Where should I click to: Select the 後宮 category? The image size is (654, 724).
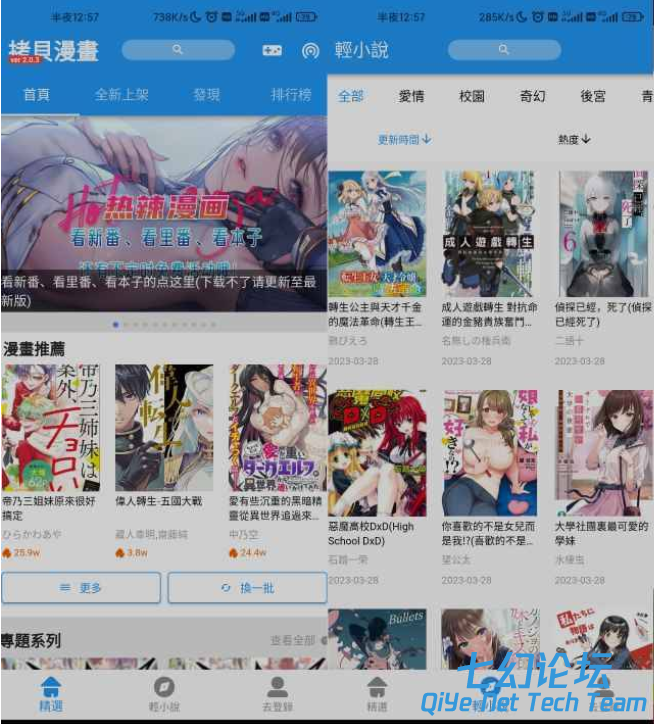click(593, 96)
